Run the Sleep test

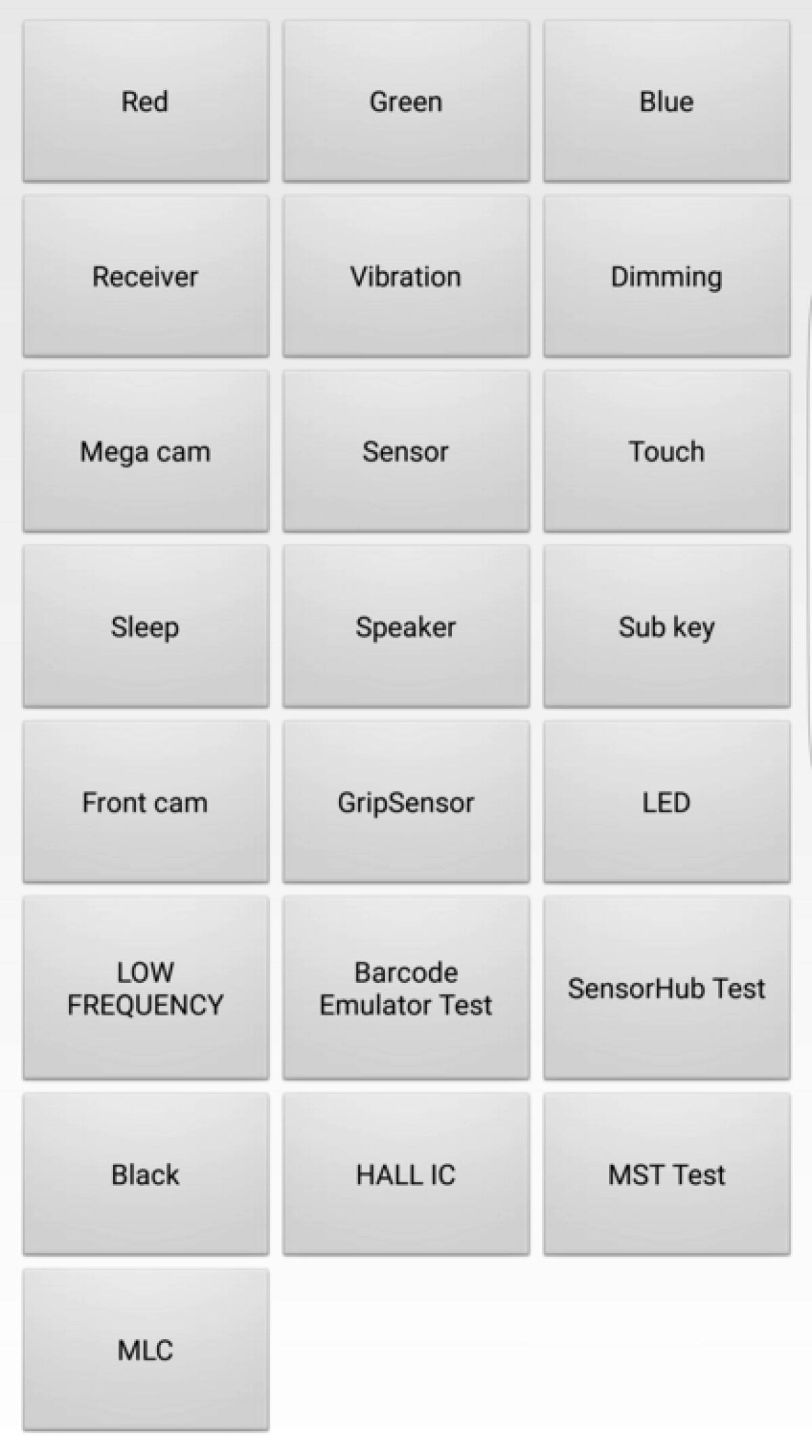[145, 627]
